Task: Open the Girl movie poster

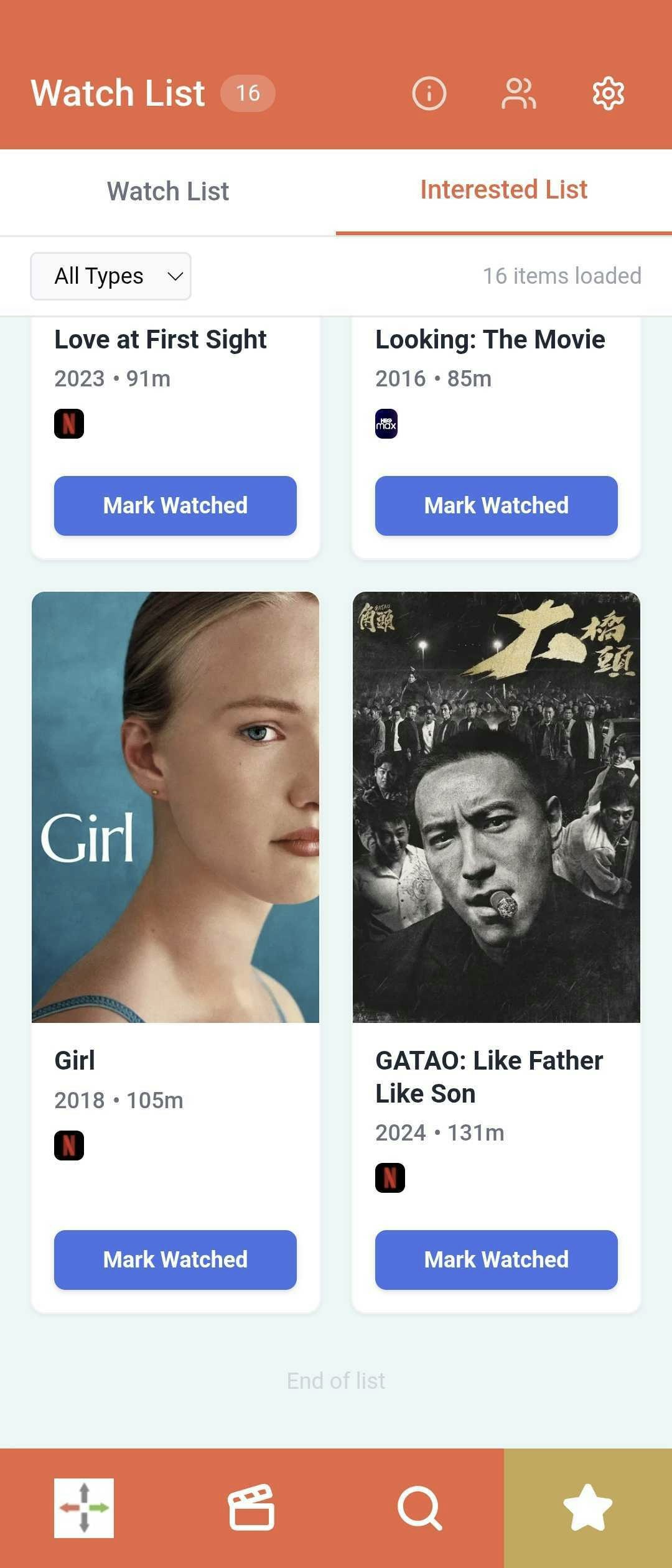Action: [175, 807]
